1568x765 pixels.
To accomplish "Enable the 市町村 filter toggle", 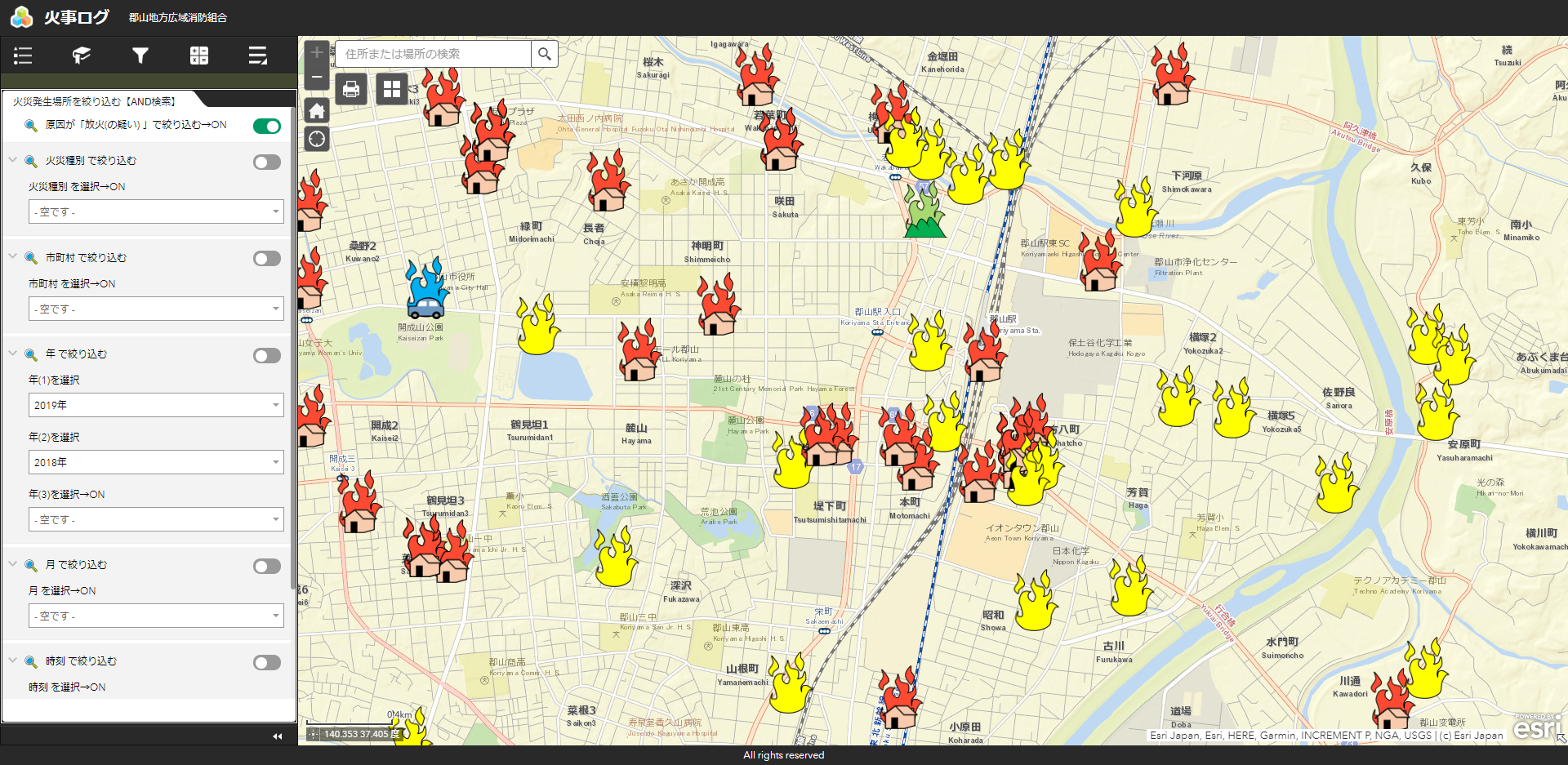I will (267, 259).
